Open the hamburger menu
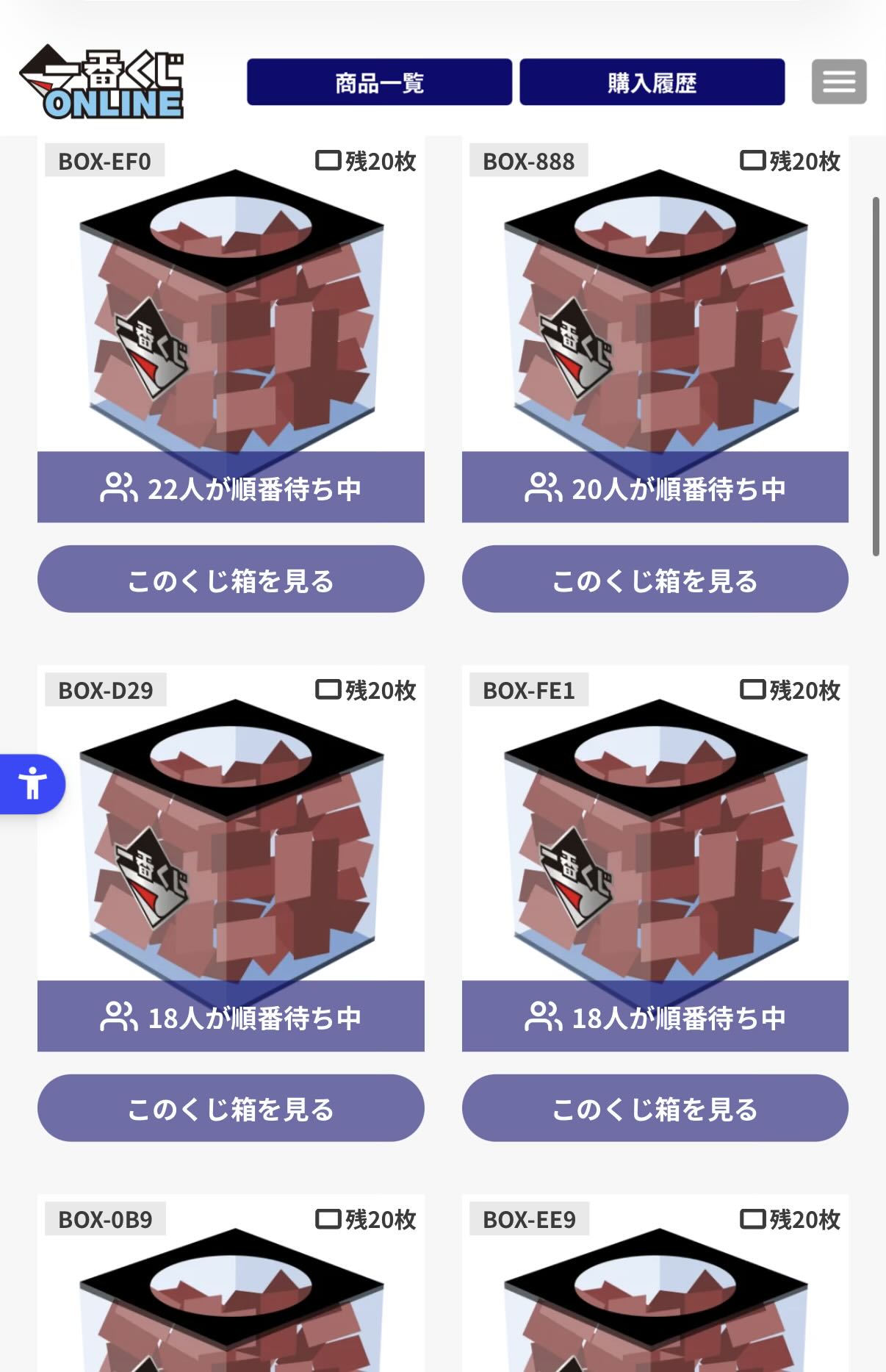The width and height of the screenshot is (886, 1372). pos(839,82)
